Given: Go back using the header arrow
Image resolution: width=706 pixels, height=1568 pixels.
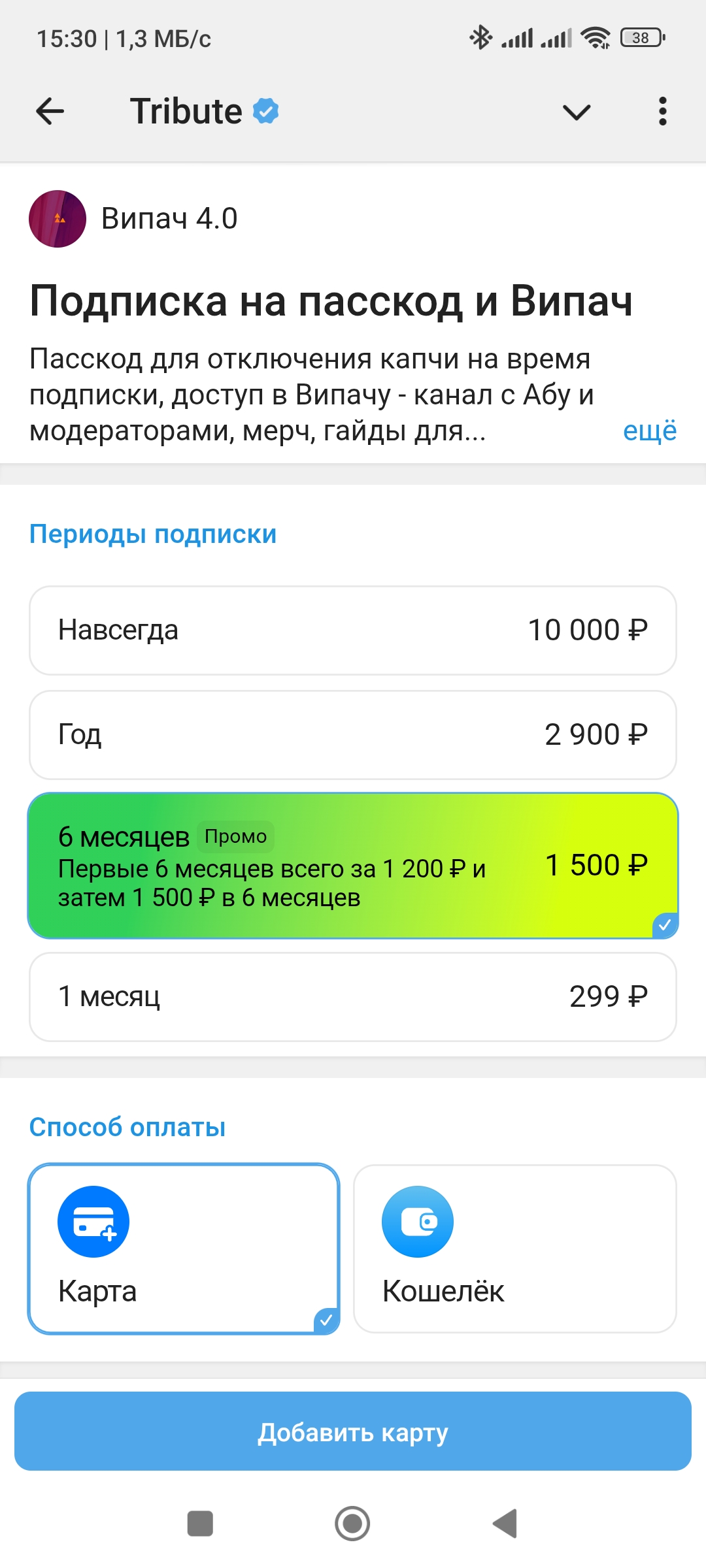Looking at the screenshot, I should click(50, 111).
